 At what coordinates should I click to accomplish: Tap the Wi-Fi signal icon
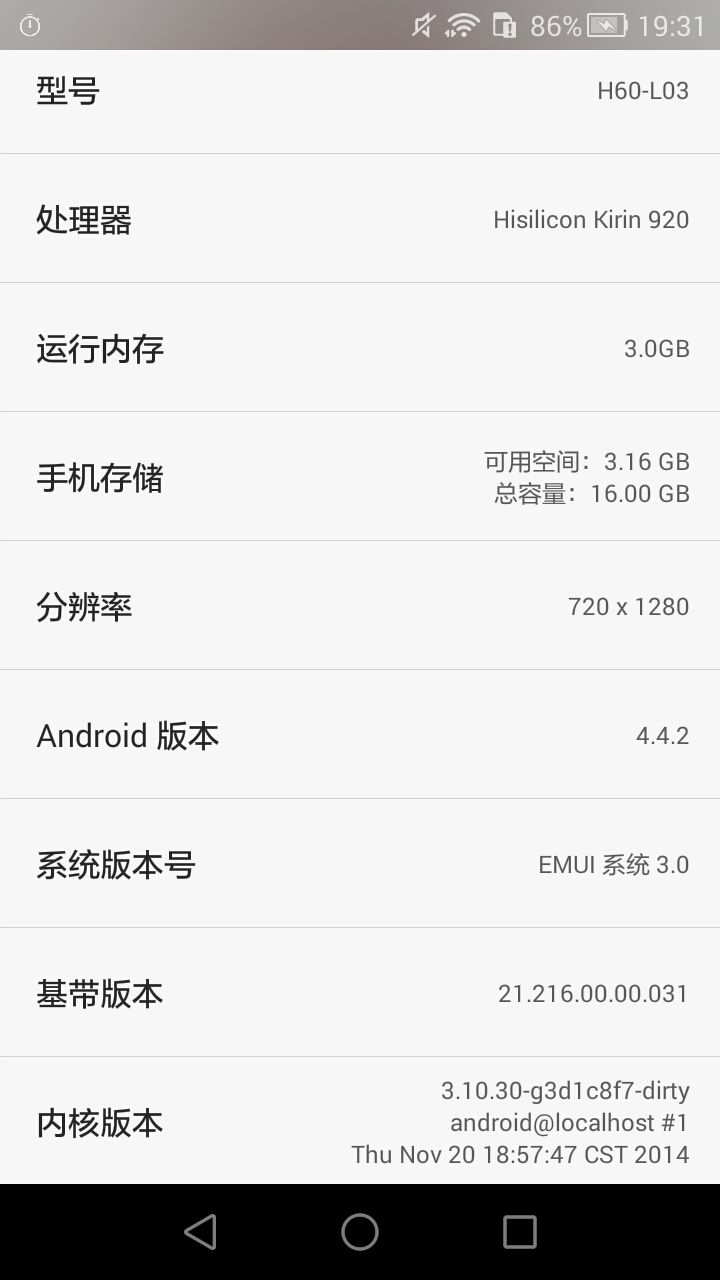coord(460,25)
